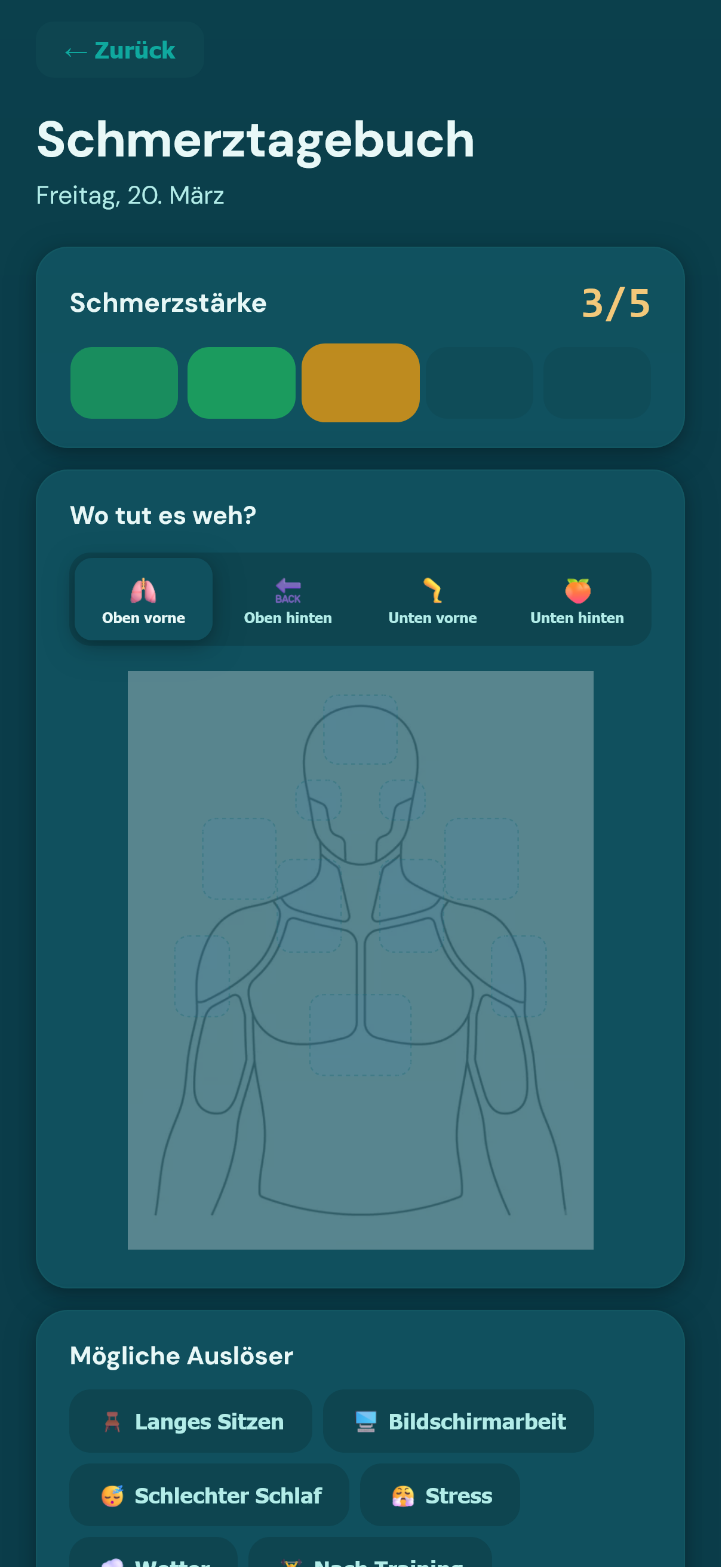The width and height of the screenshot is (722, 1568).
Task: Set pain level to two
Action: click(241, 383)
